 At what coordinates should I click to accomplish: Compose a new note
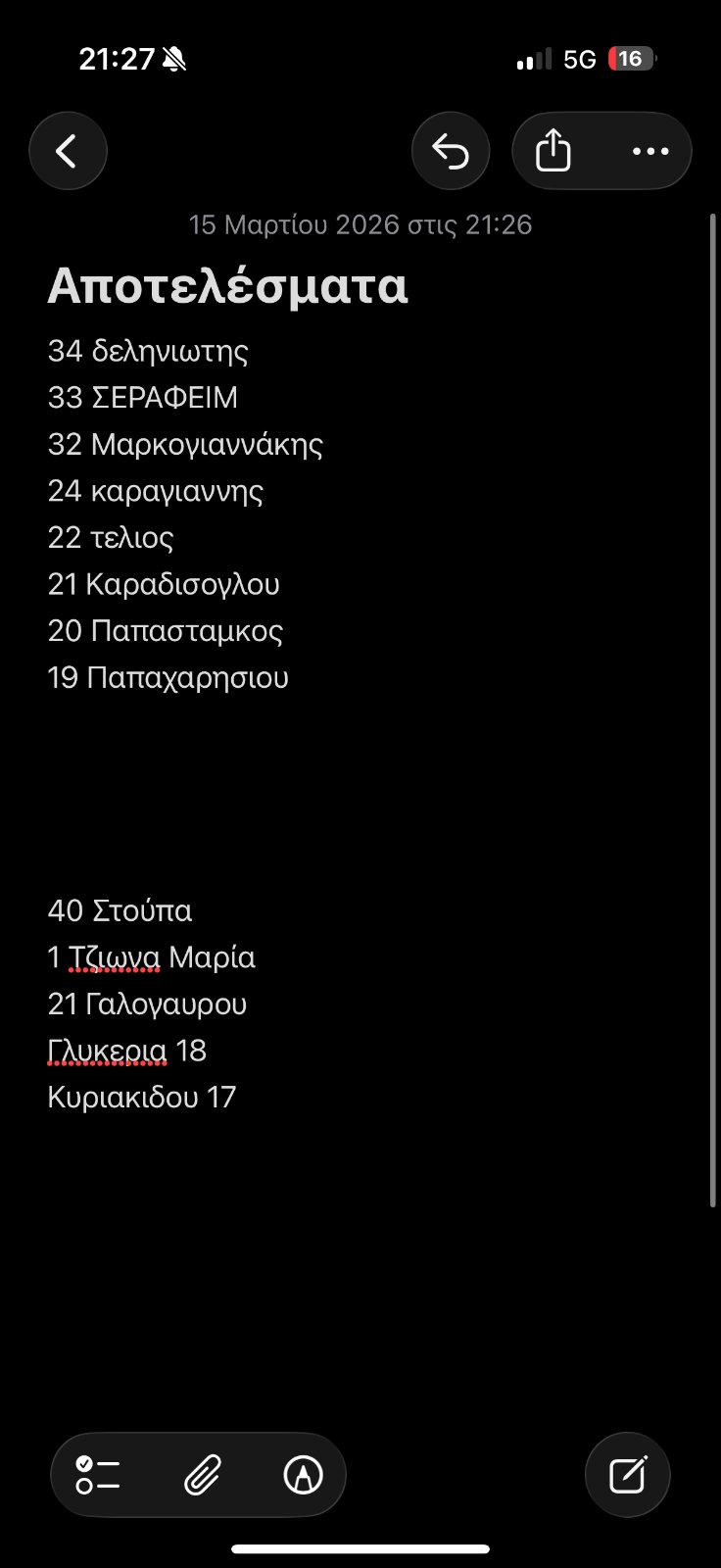(627, 1475)
